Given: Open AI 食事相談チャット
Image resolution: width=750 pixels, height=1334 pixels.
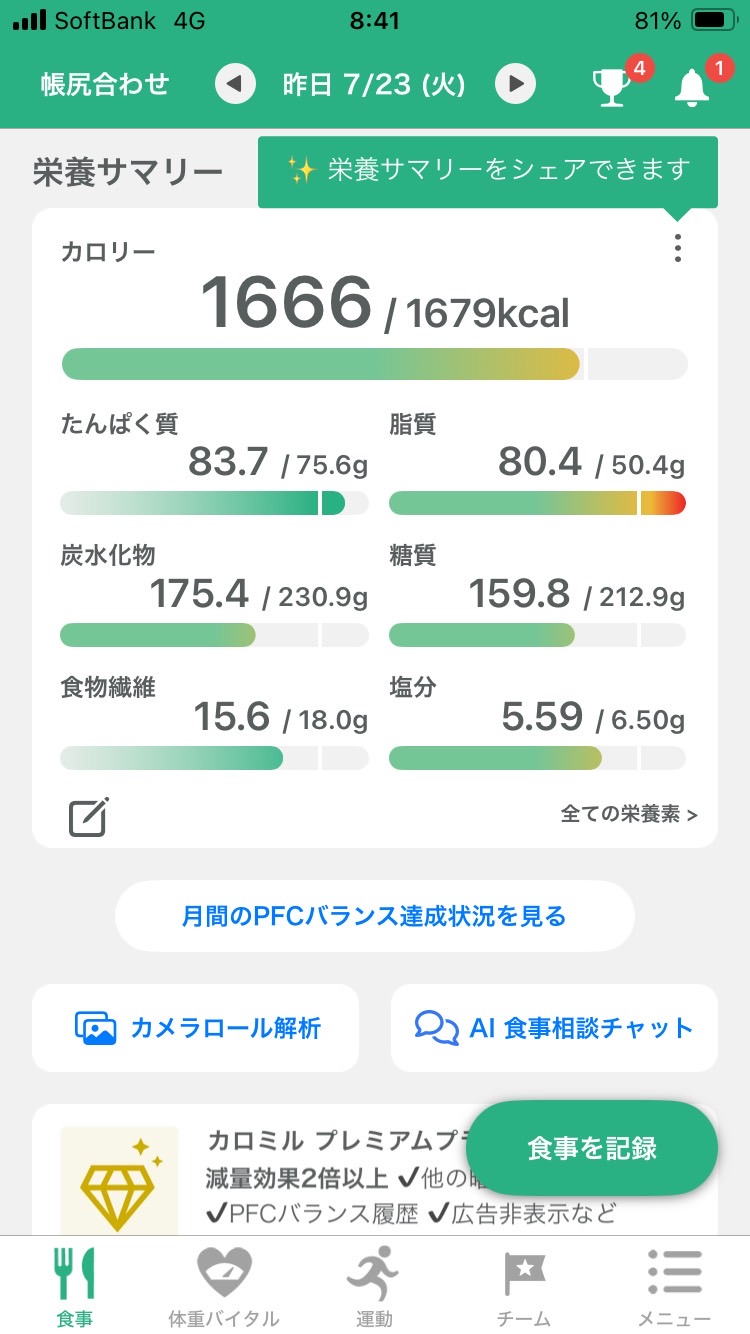Looking at the screenshot, I should coord(554,1028).
